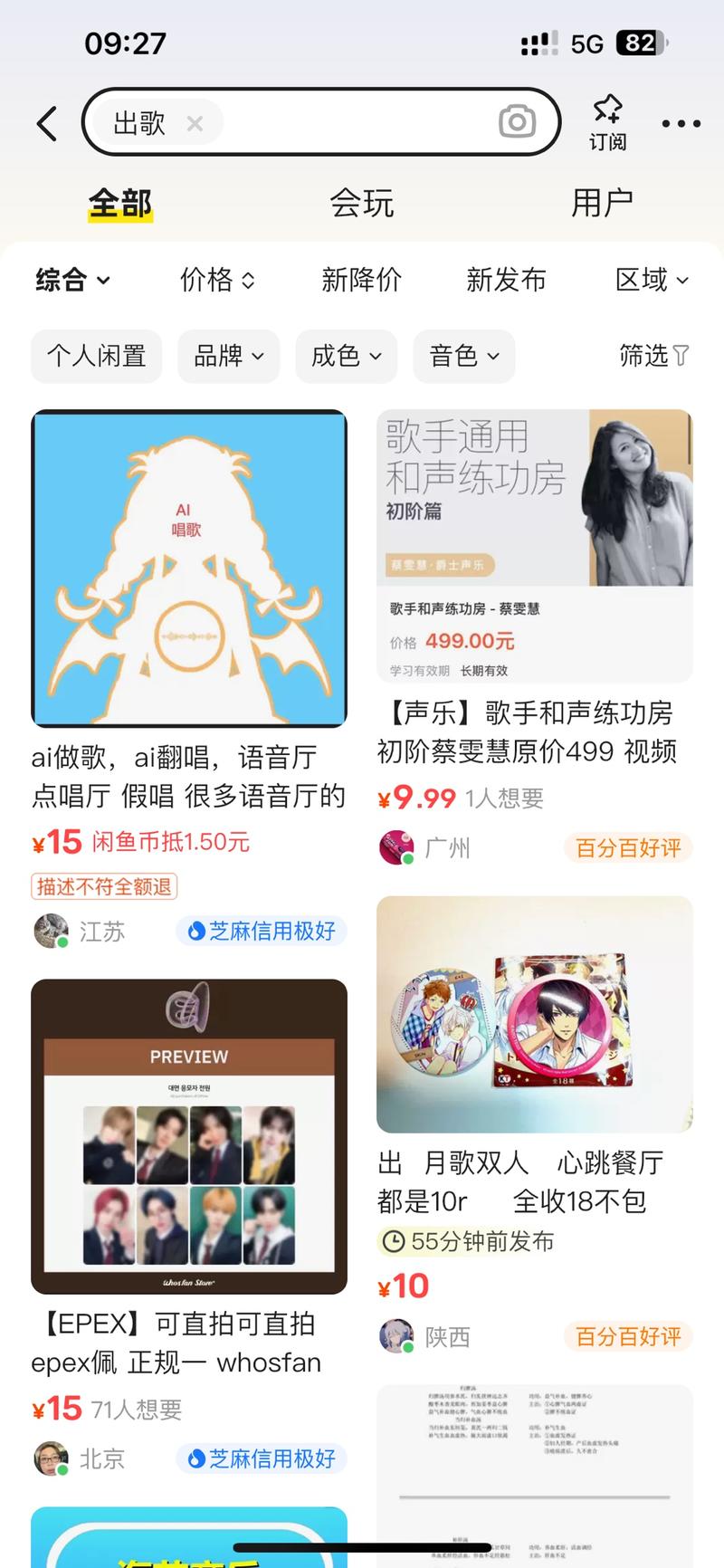724x1568 pixels.
Task: Tap the 描述不符全额退 guarantee label
Action: 104,886
